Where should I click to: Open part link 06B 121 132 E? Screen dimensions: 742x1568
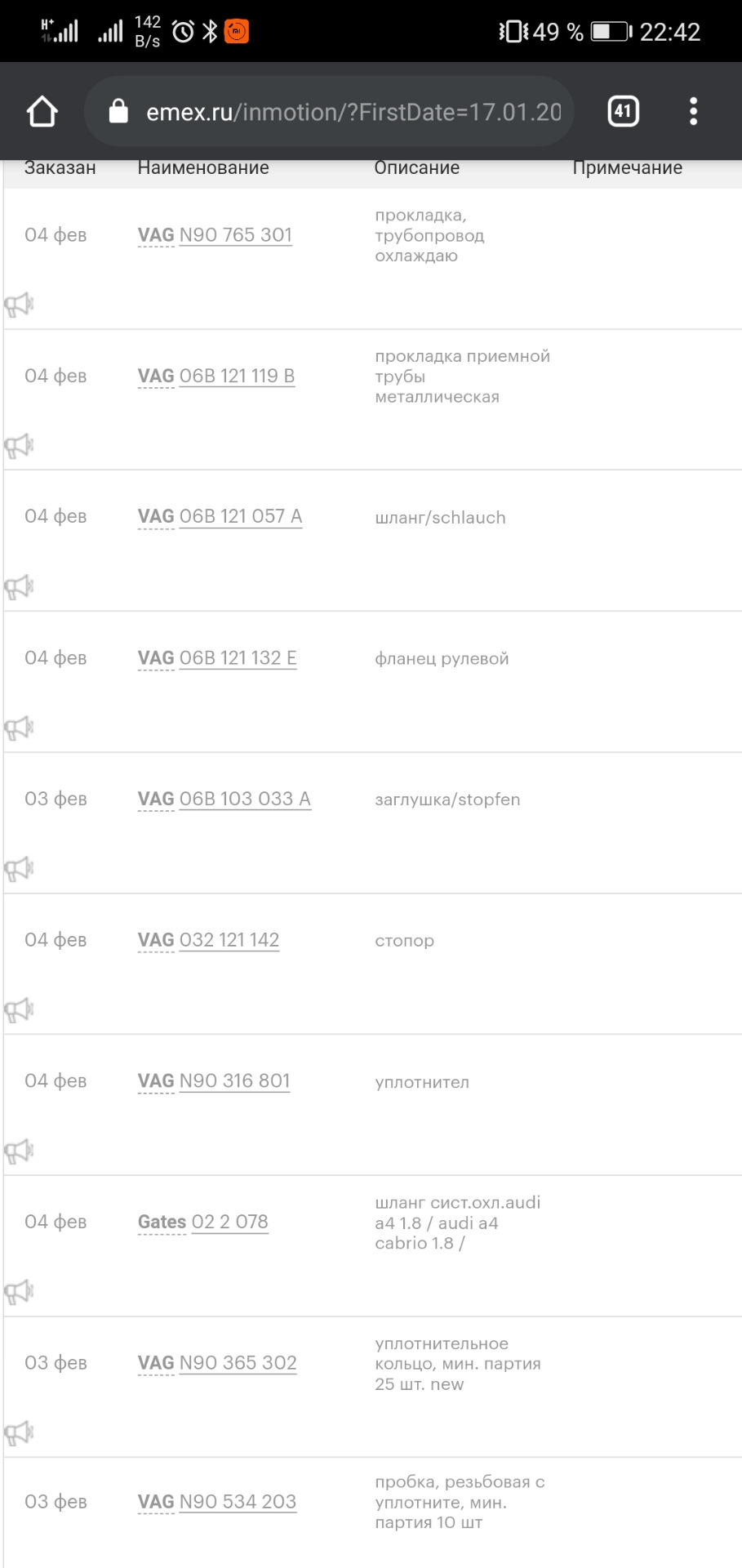pyautogui.click(x=238, y=658)
